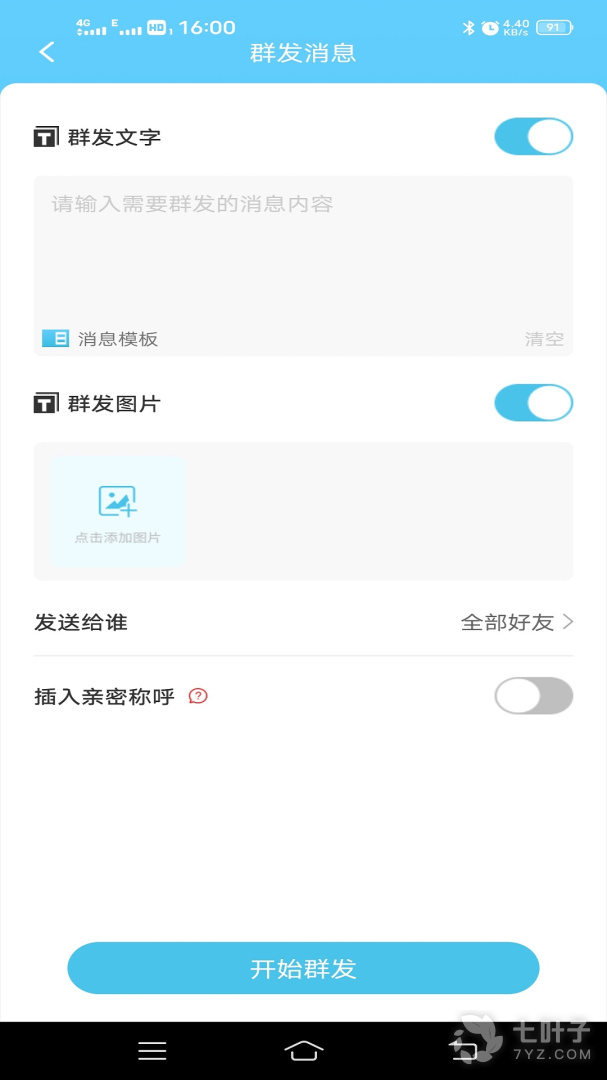Disable the 群发图片 switch
Screen dimensions: 607x1080
coord(533,404)
